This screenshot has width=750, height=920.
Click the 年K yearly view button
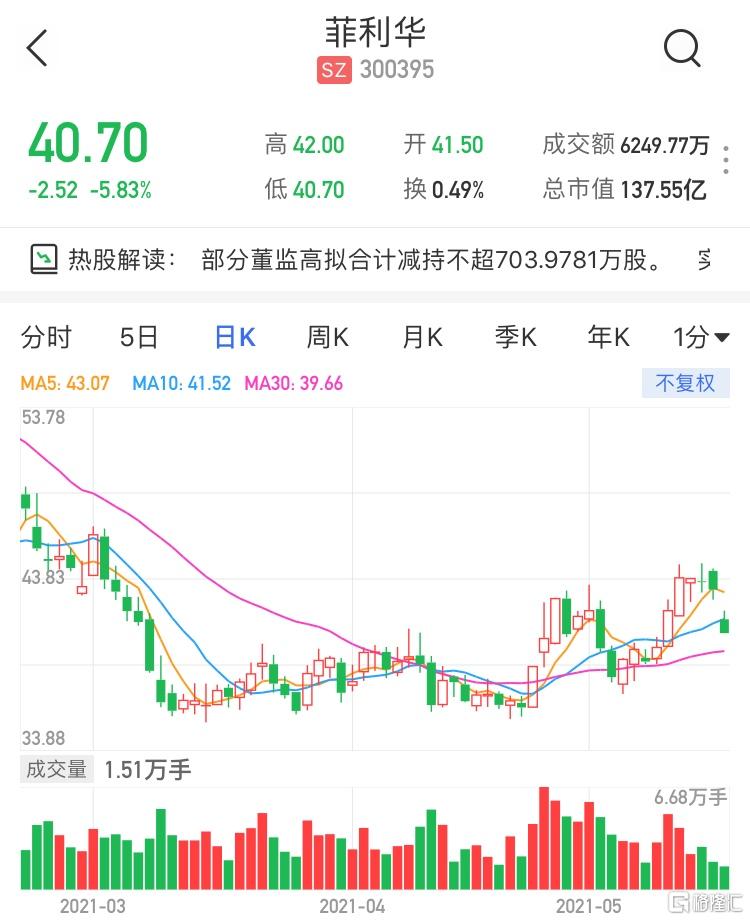[606, 338]
